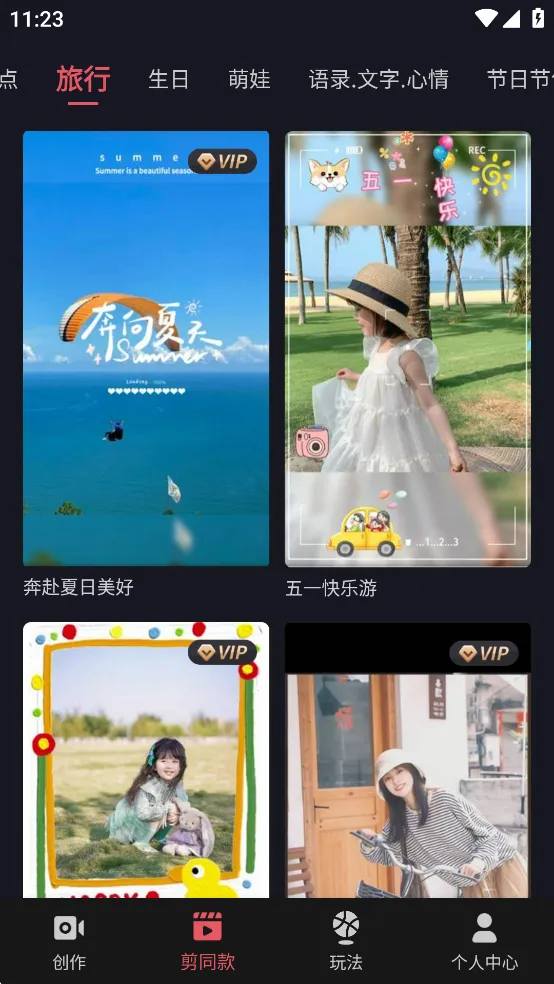
Task: Go to the 创作 tab
Action: click(69, 941)
